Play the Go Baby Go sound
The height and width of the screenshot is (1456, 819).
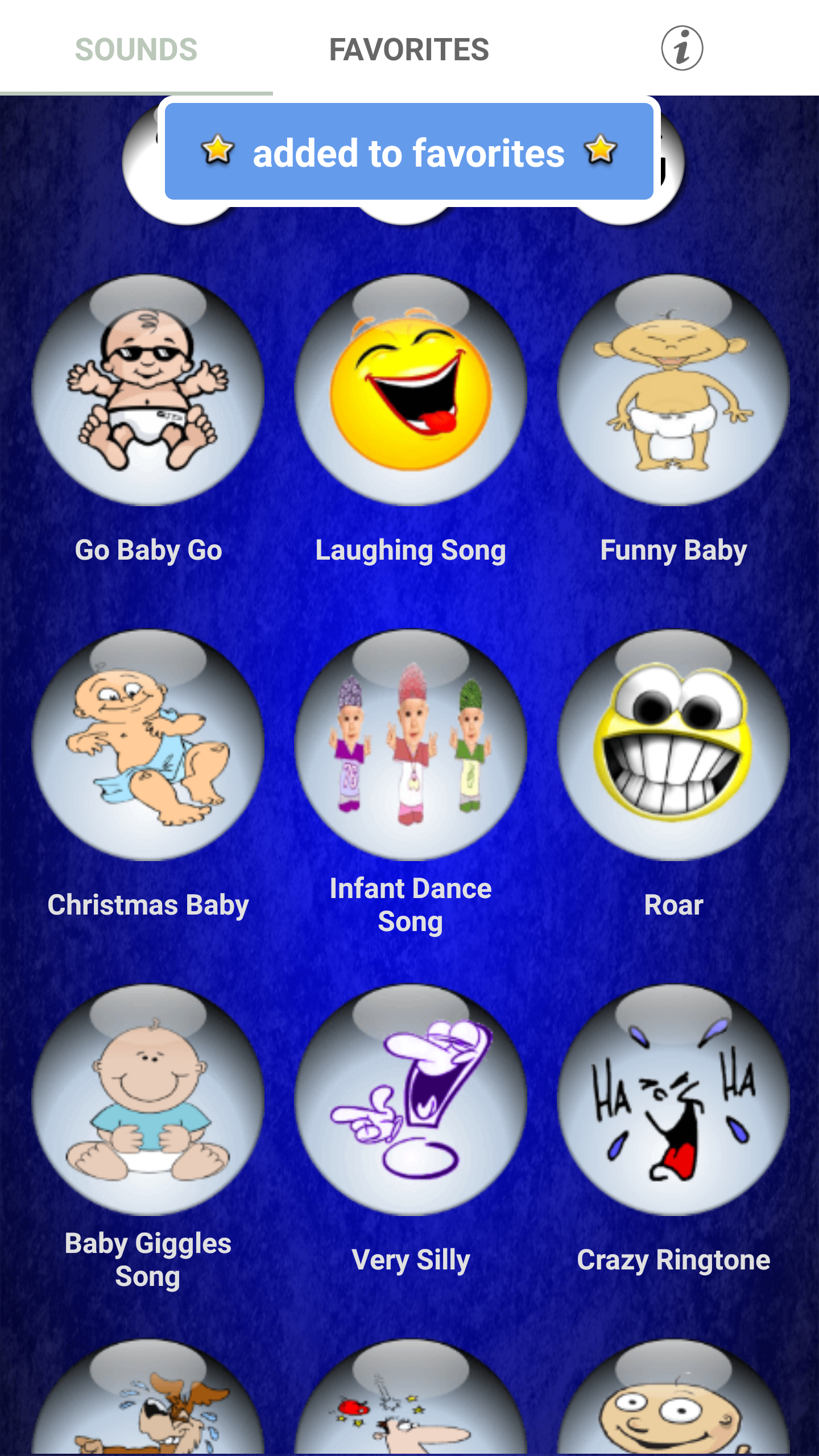coord(149,392)
